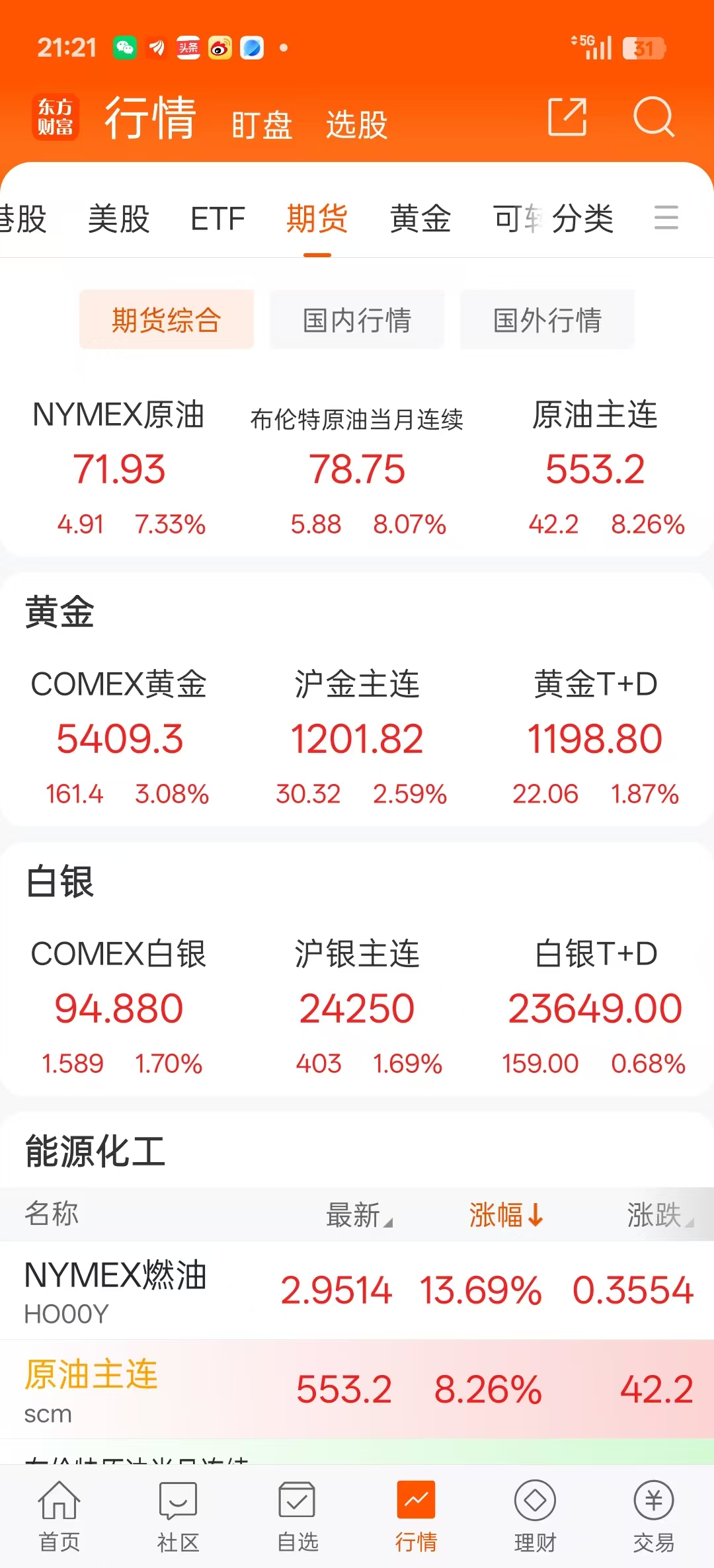Open the 沪银主连 quote card
Viewport: 714px width, 1568px height.
coord(357,1007)
